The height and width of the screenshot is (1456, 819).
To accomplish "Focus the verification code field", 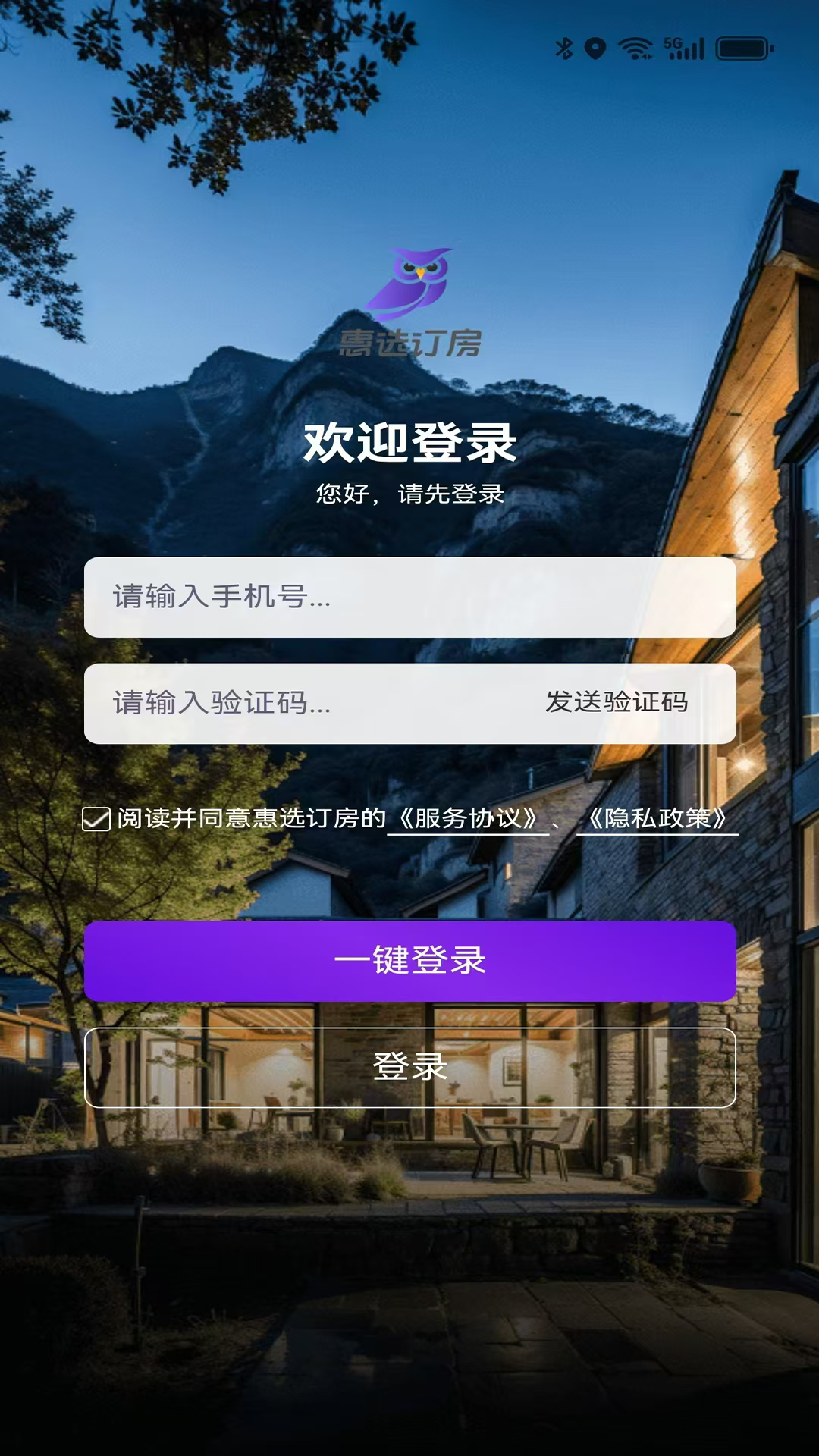I will tap(303, 703).
